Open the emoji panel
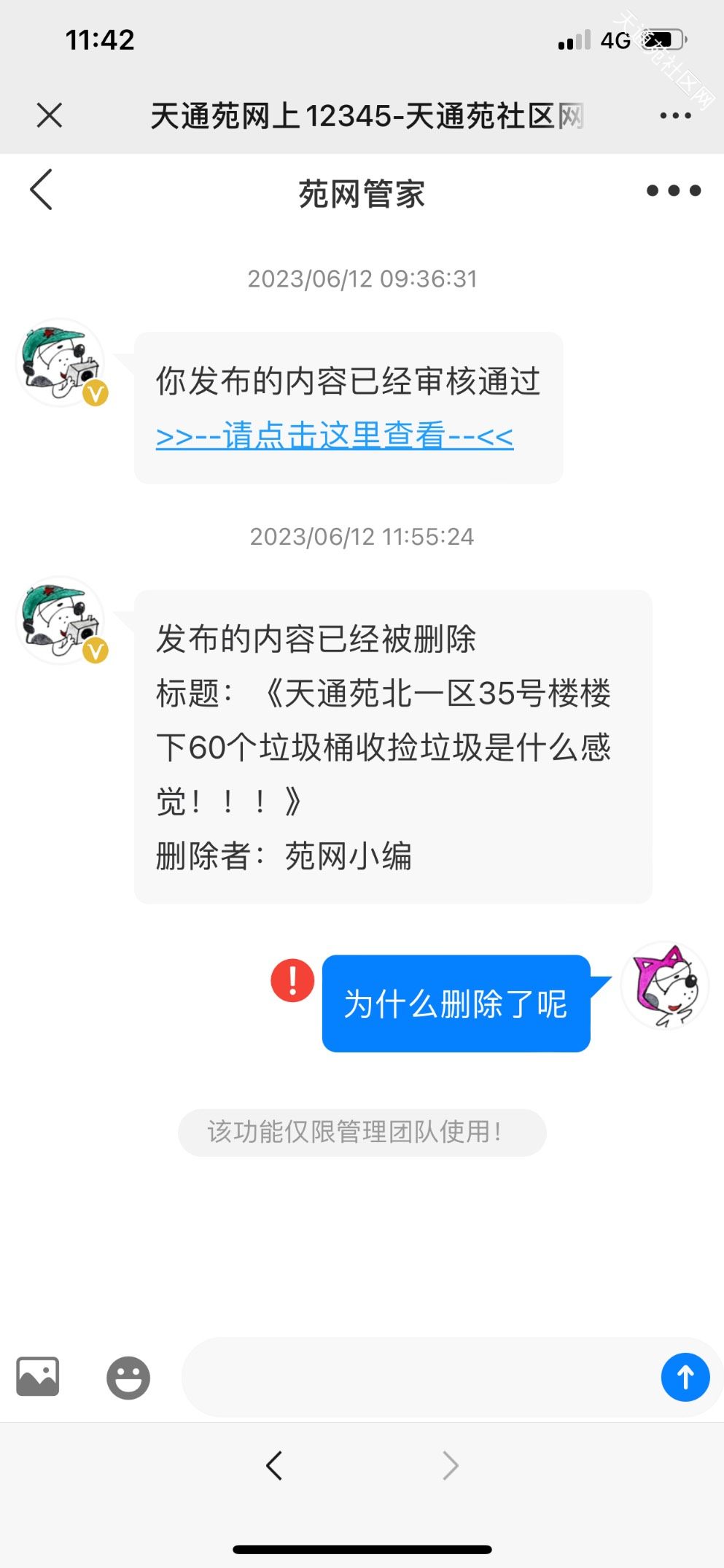Screen dimensions: 724x1568 tap(128, 1377)
